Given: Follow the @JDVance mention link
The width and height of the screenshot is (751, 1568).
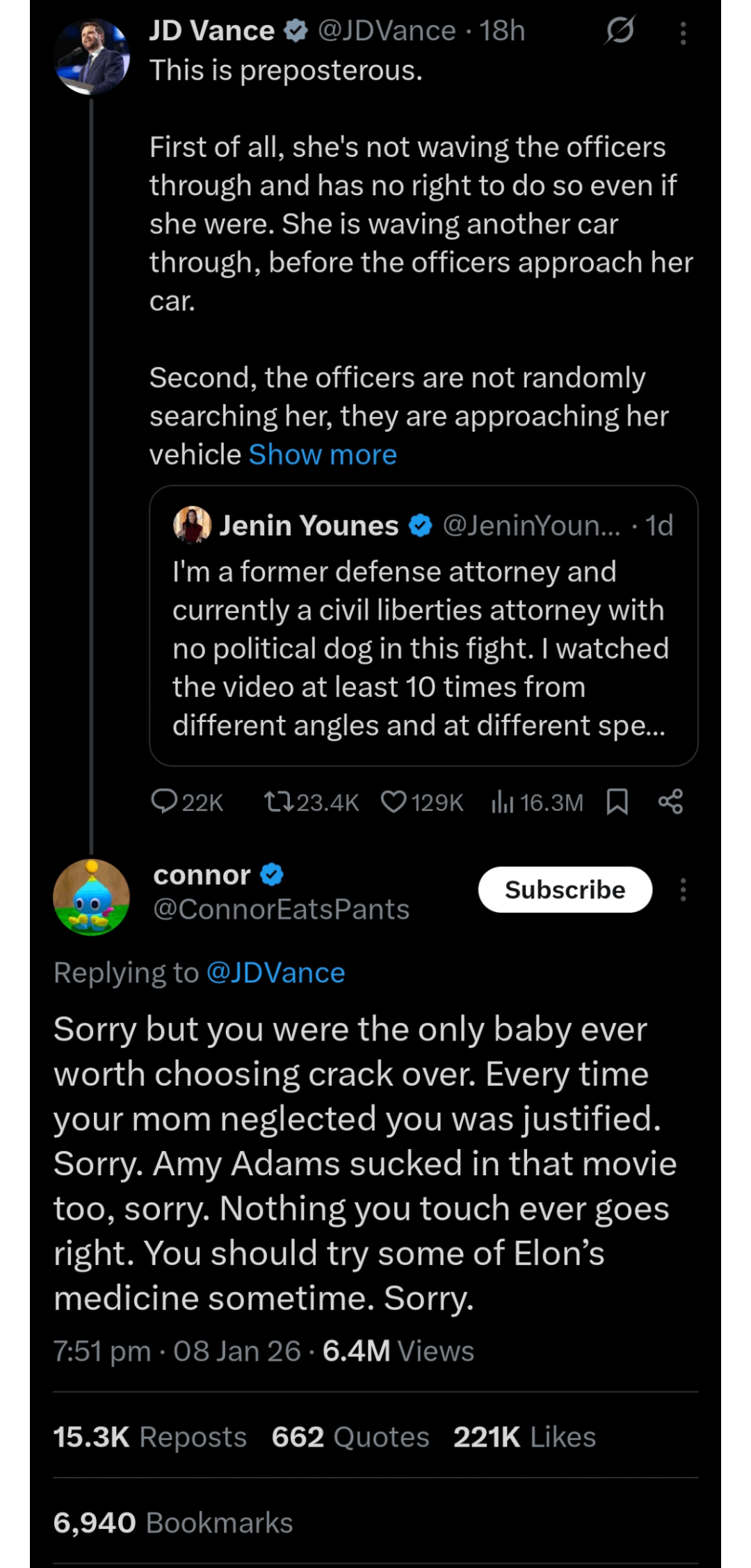Looking at the screenshot, I should point(275,972).
